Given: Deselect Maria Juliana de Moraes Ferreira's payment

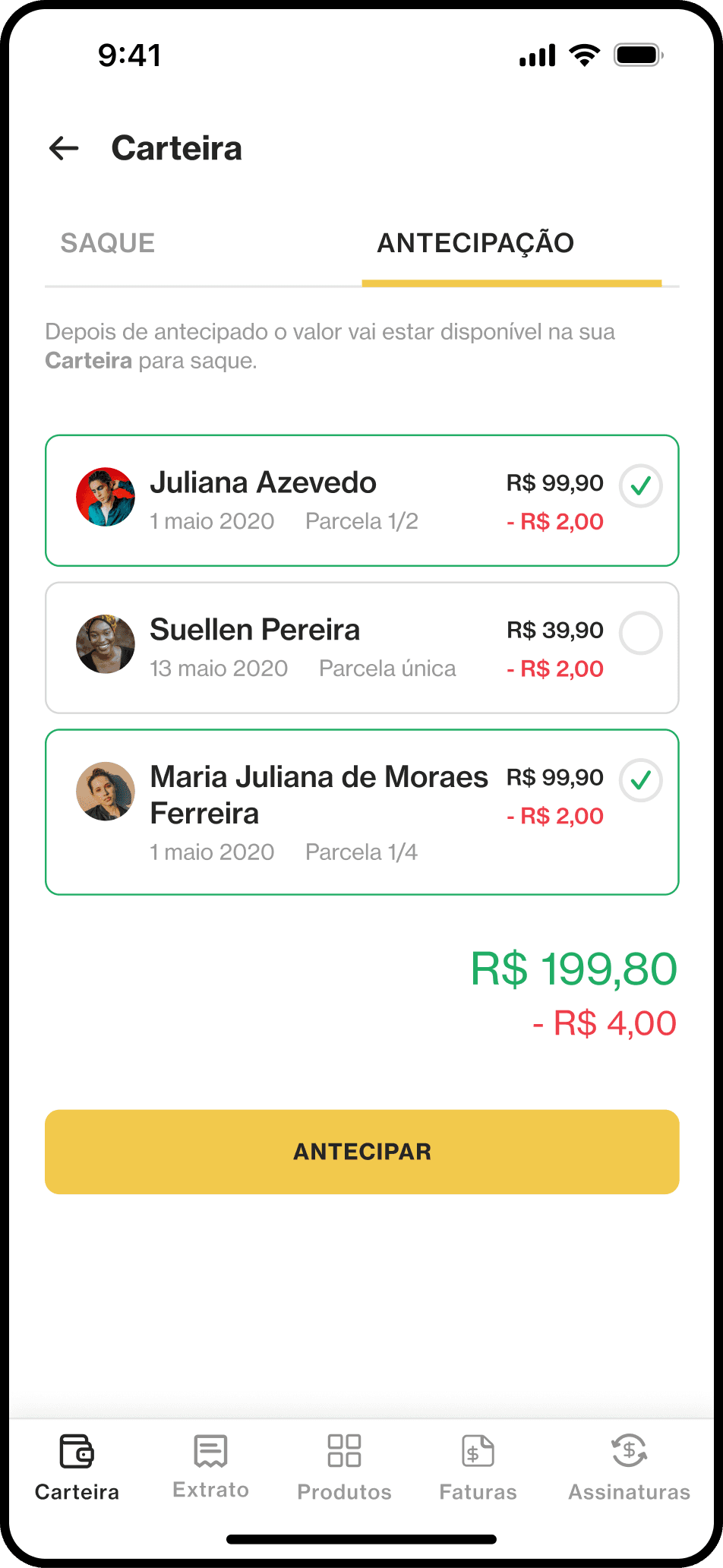Looking at the screenshot, I should tap(640, 780).
